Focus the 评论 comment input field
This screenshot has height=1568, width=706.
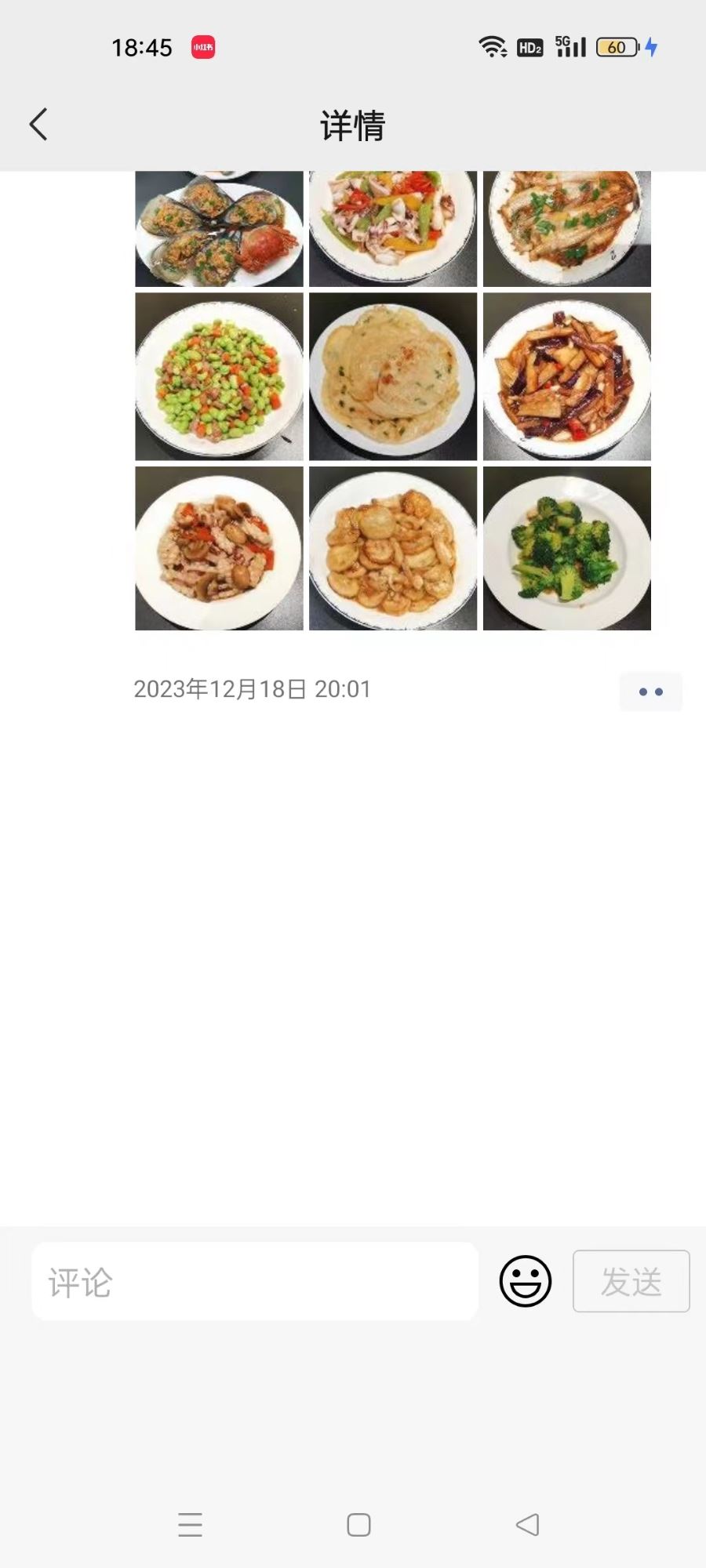255,1281
